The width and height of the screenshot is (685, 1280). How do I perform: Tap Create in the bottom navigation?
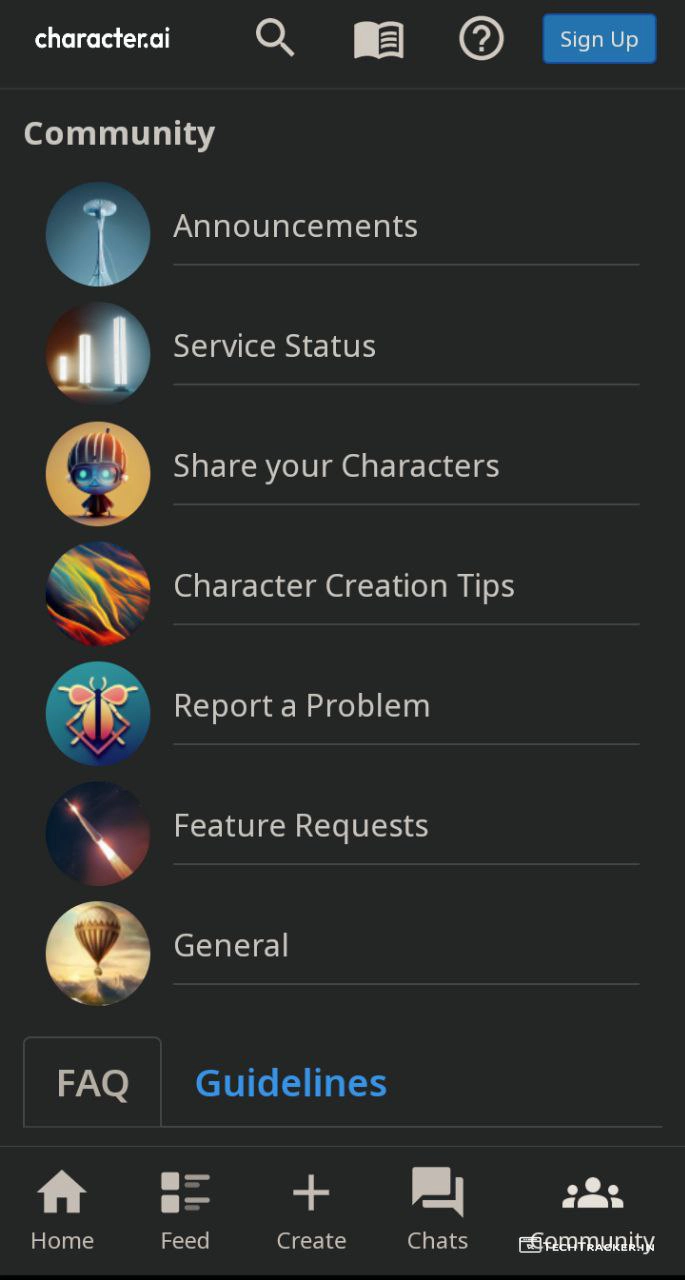point(311,1210)
